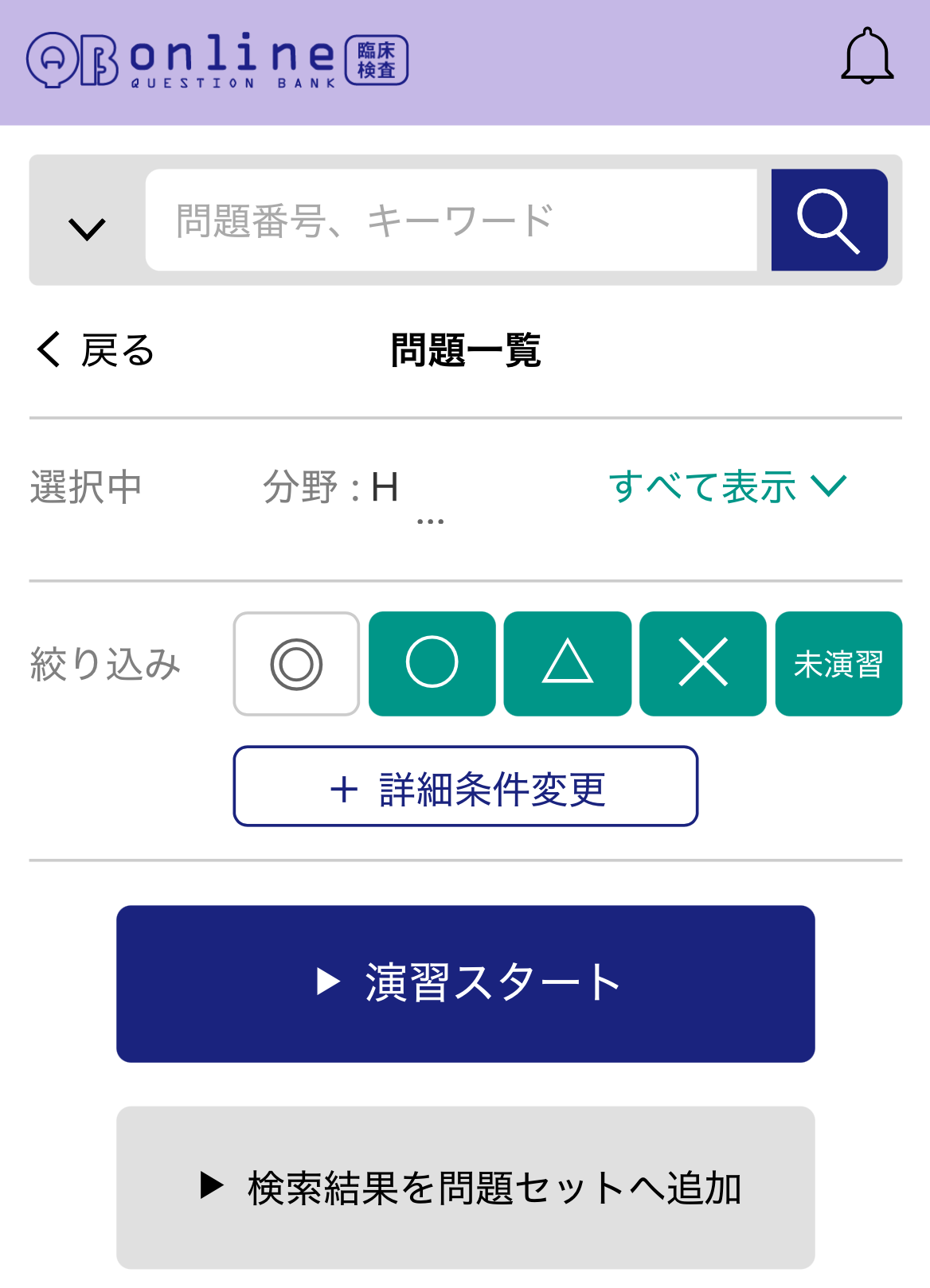The image size is (930, 1288).
Task: Toggle the triangle filter
Action: tap(568, 664)
